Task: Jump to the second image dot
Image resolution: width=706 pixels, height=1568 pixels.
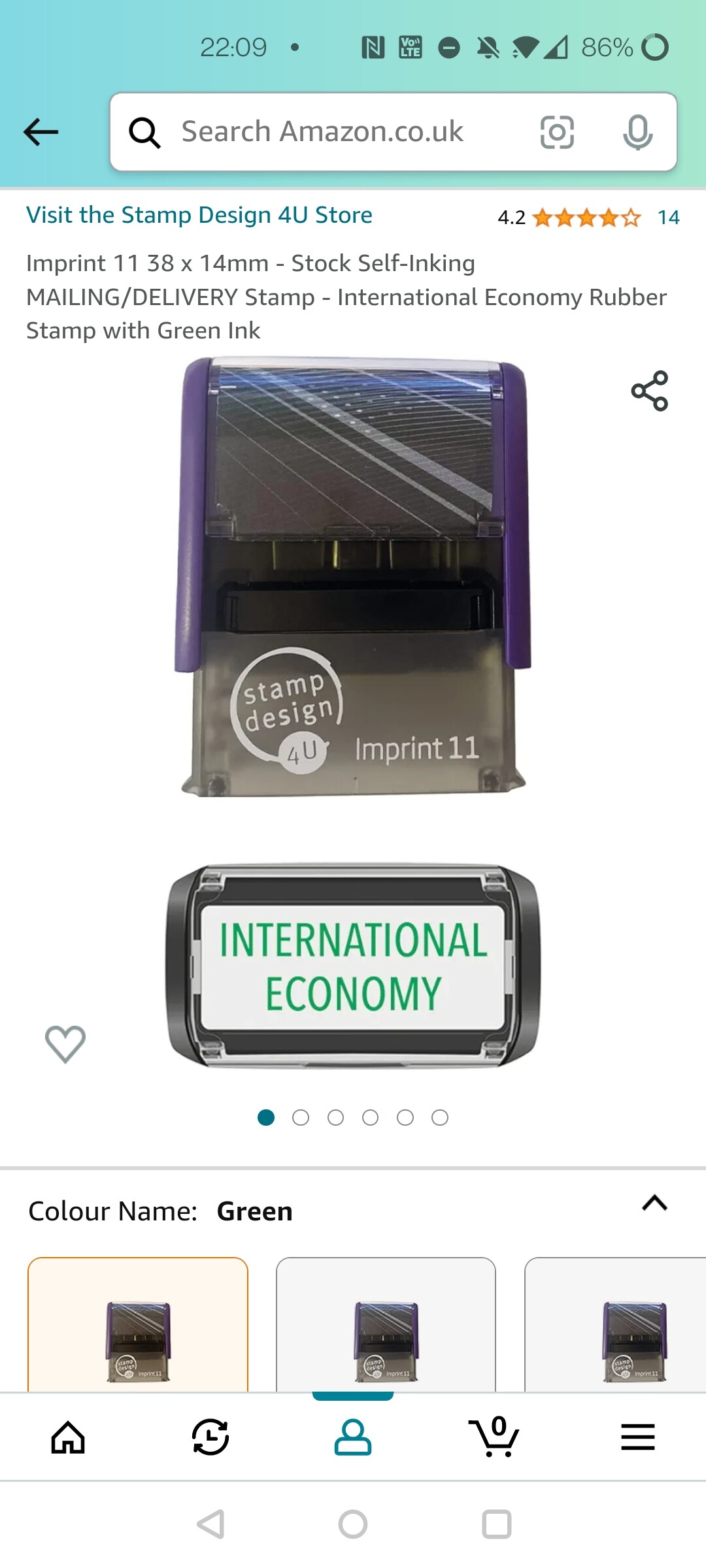Action: tap(301, 1118)
